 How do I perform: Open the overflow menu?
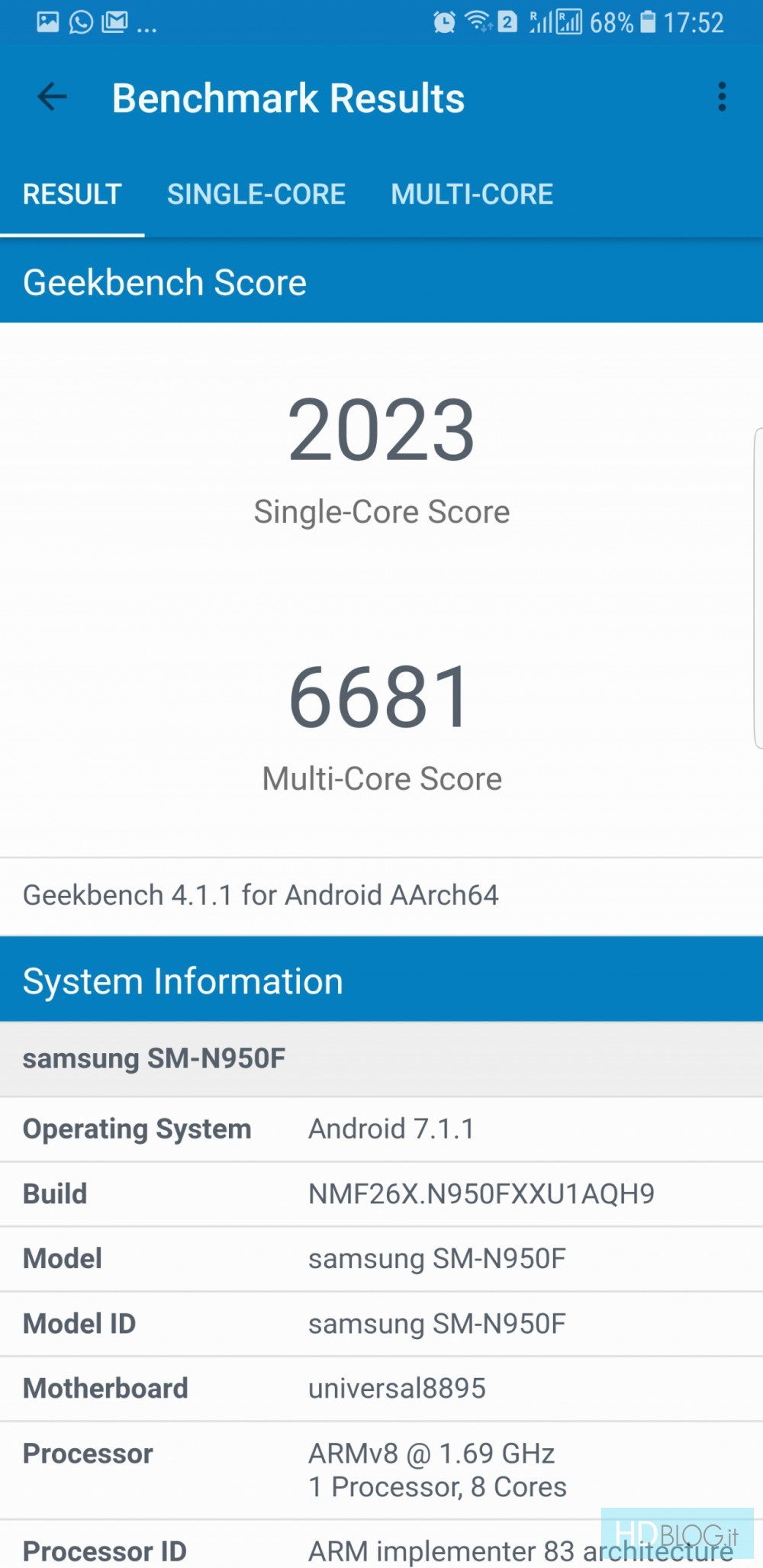[x=721, y=97]
